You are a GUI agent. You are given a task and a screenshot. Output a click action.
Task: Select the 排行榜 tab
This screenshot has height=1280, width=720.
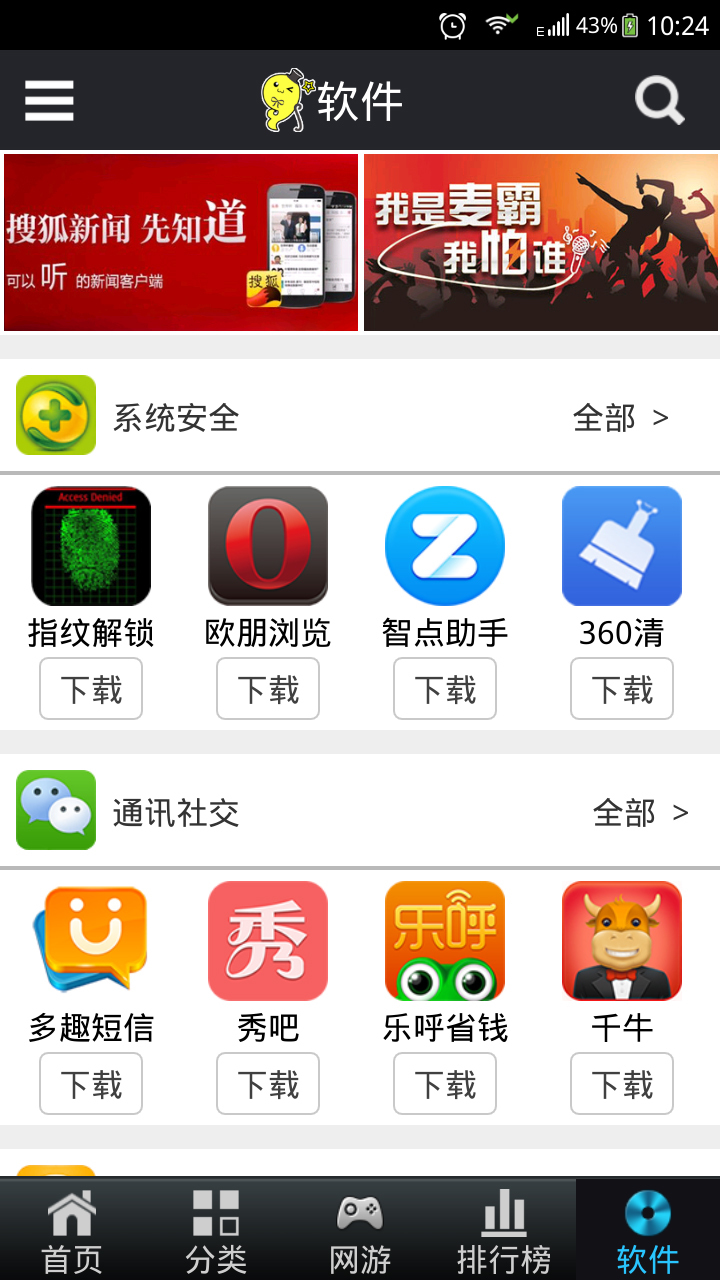(504, 1230)
